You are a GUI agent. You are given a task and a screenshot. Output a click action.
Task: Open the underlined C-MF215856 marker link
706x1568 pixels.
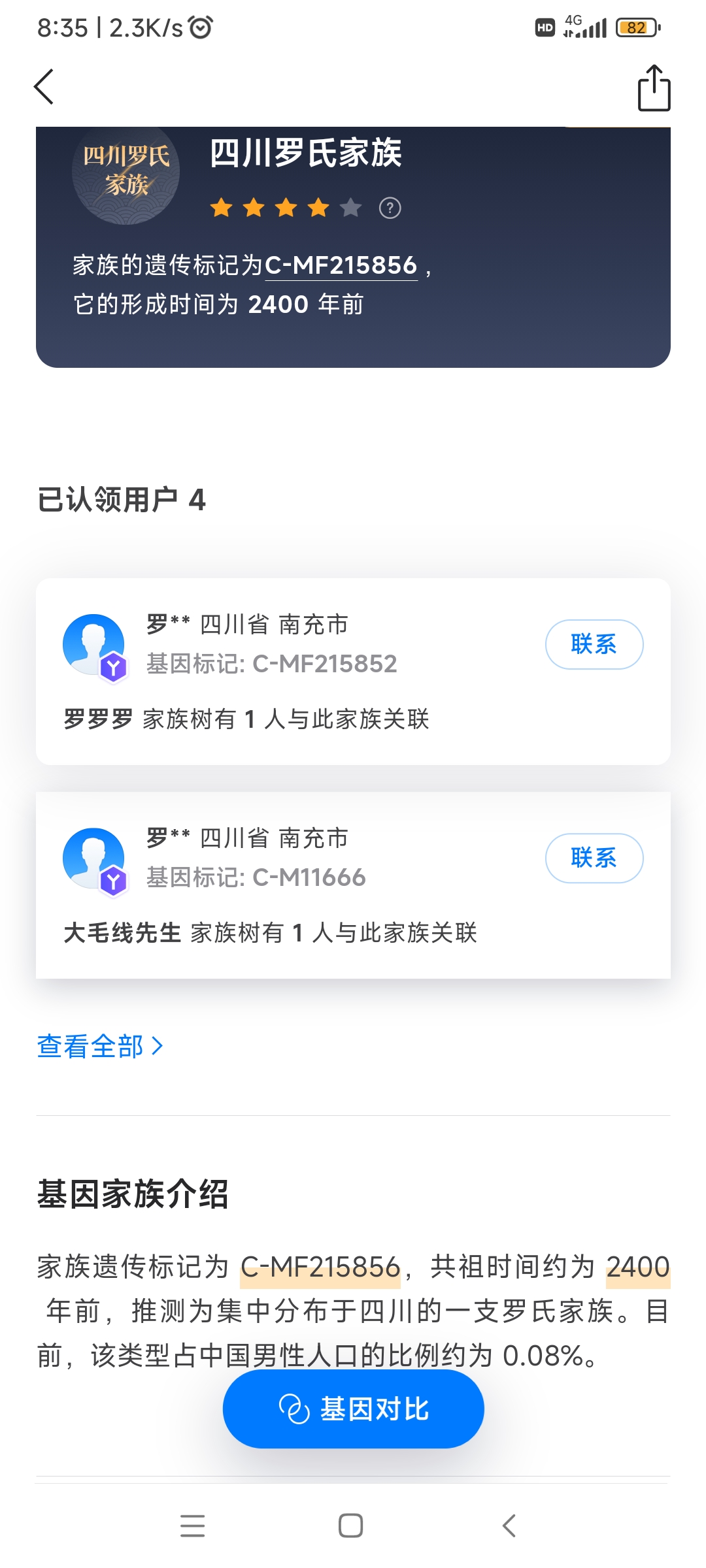click(341, 265)
